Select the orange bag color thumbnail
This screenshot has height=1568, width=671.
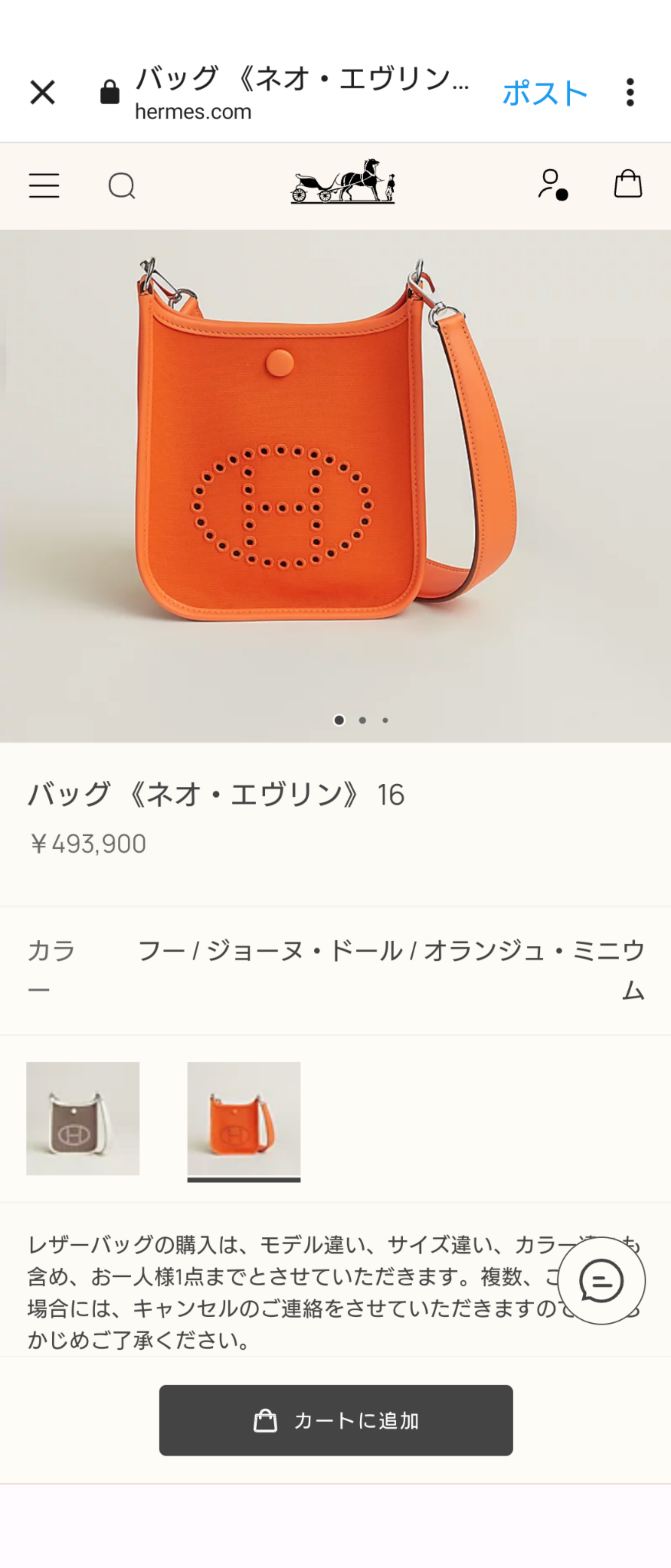tap(244, 1118)
